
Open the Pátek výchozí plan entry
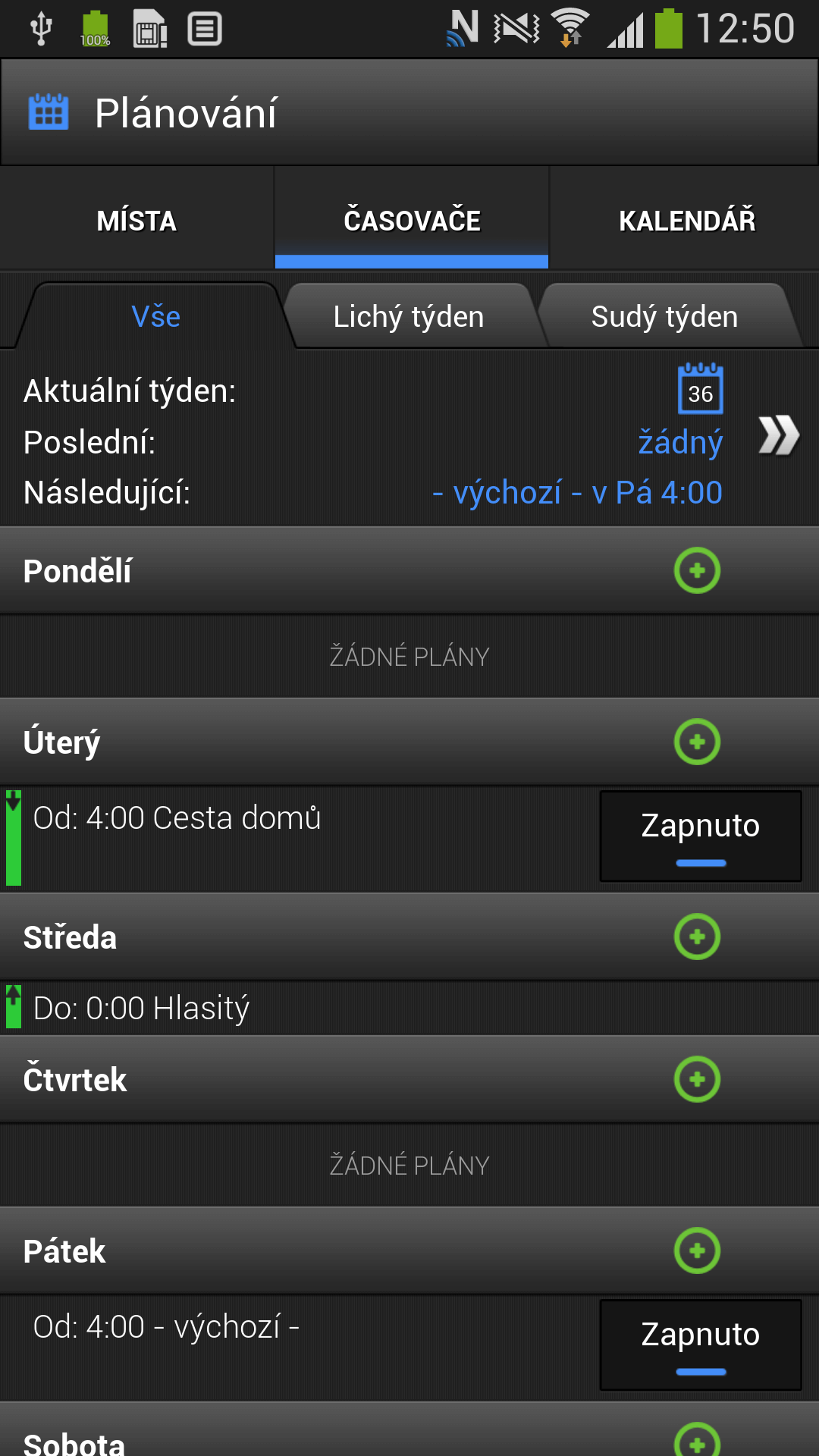click(x=300, y=1348)
